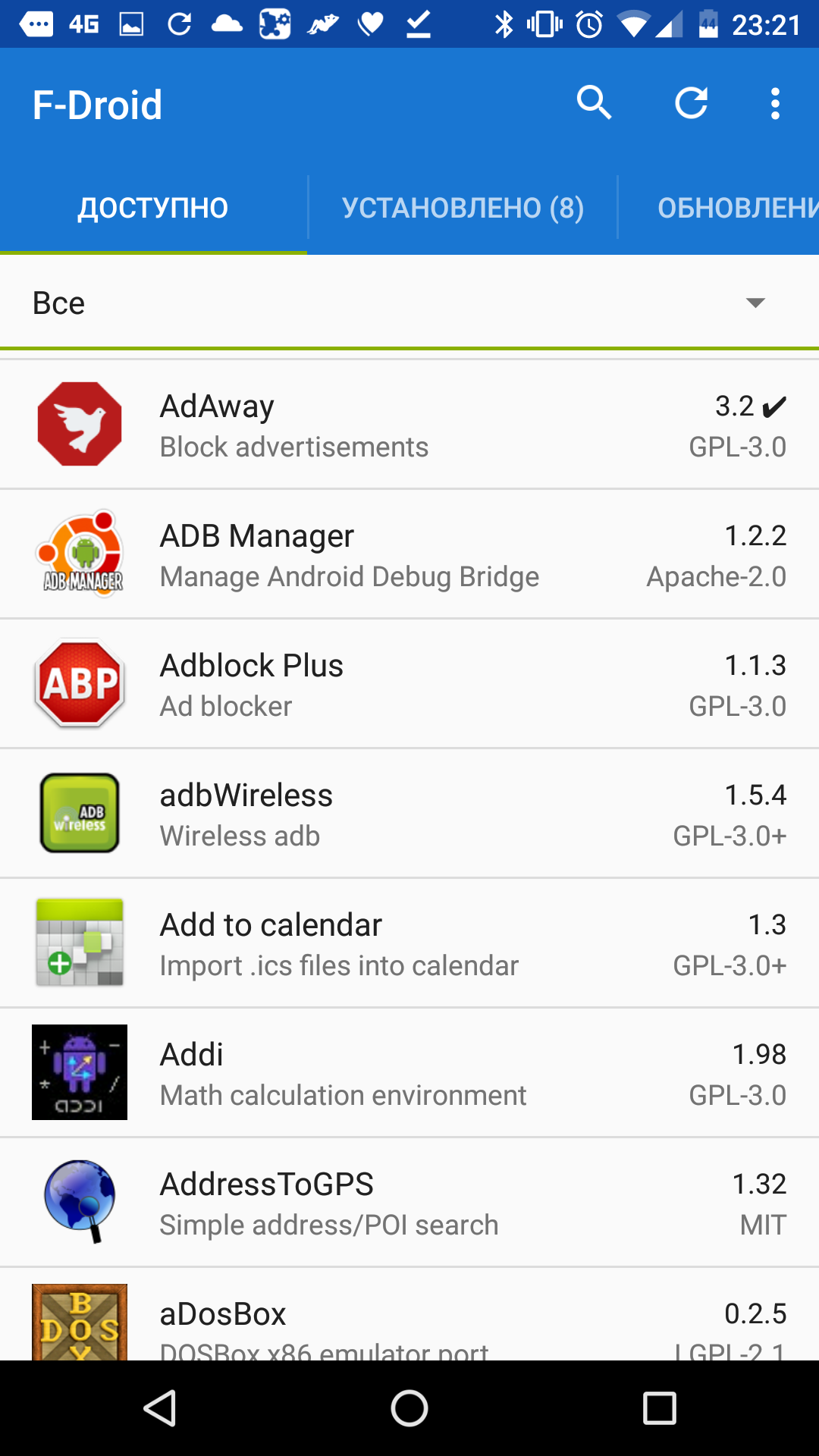
Task: Open the AdAway app details
Action: tap(409, 425)
